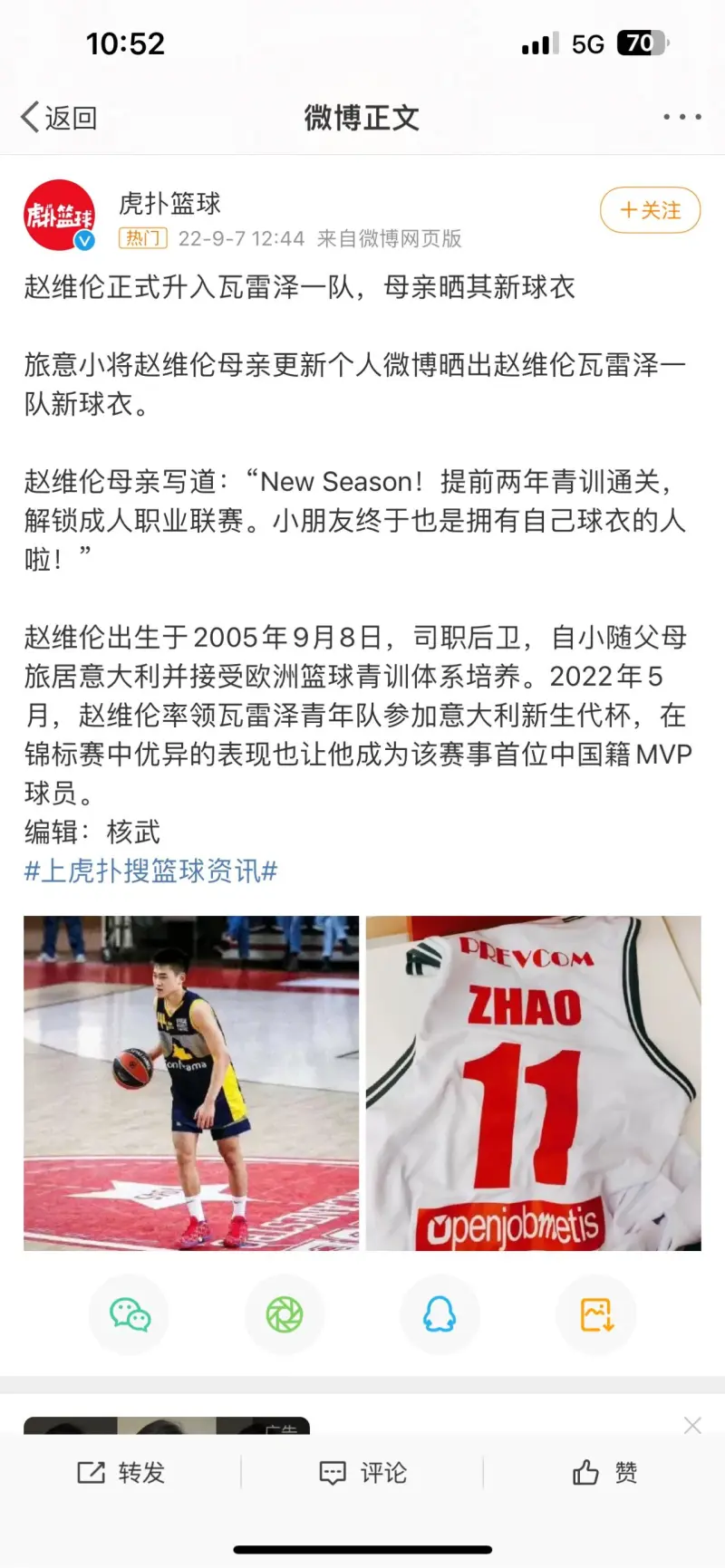The image size is (725, 1568).
Task: Go back using the 返回 button
Action: 59,118
